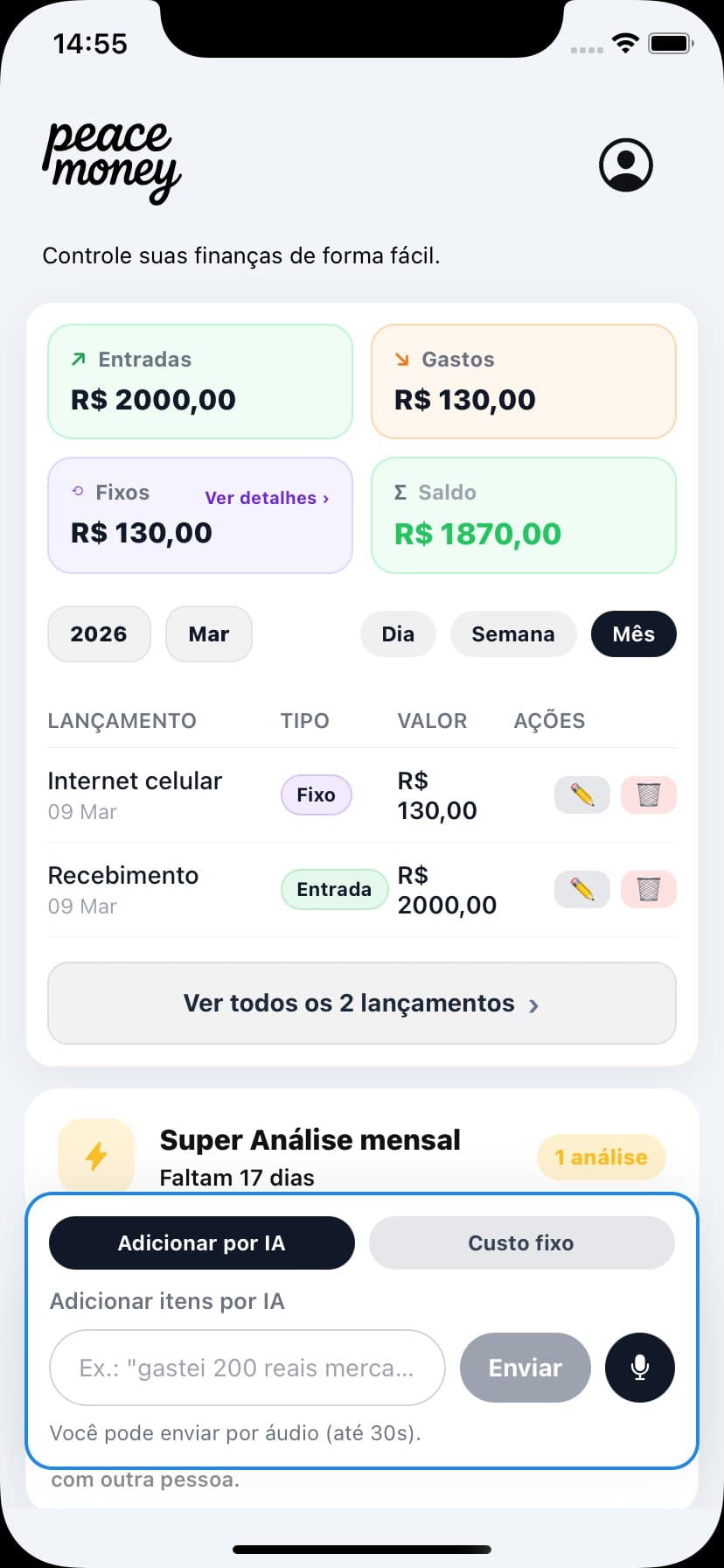Click the lightning bolt Super Análise icon
Screen dimensions: 724x1568
[x=96, y=1155]
